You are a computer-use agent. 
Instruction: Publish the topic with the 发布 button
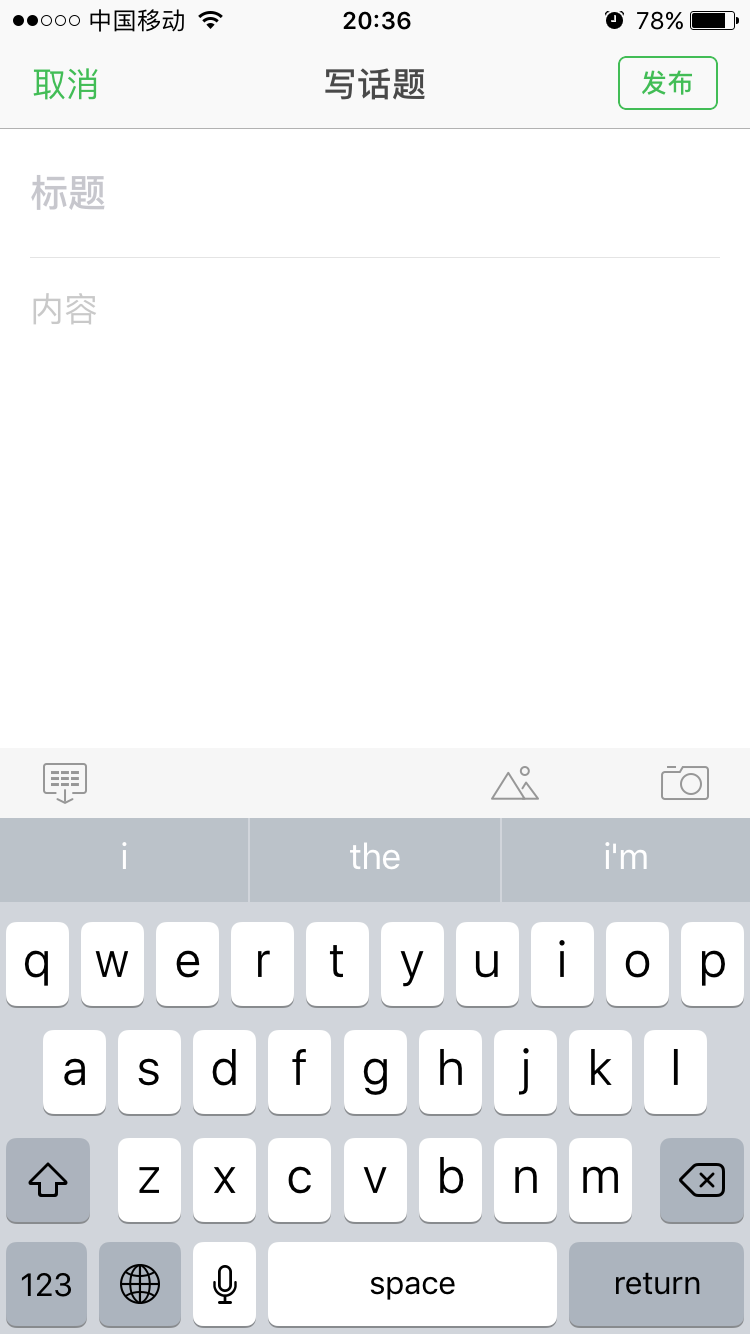[x=667, y=83]
